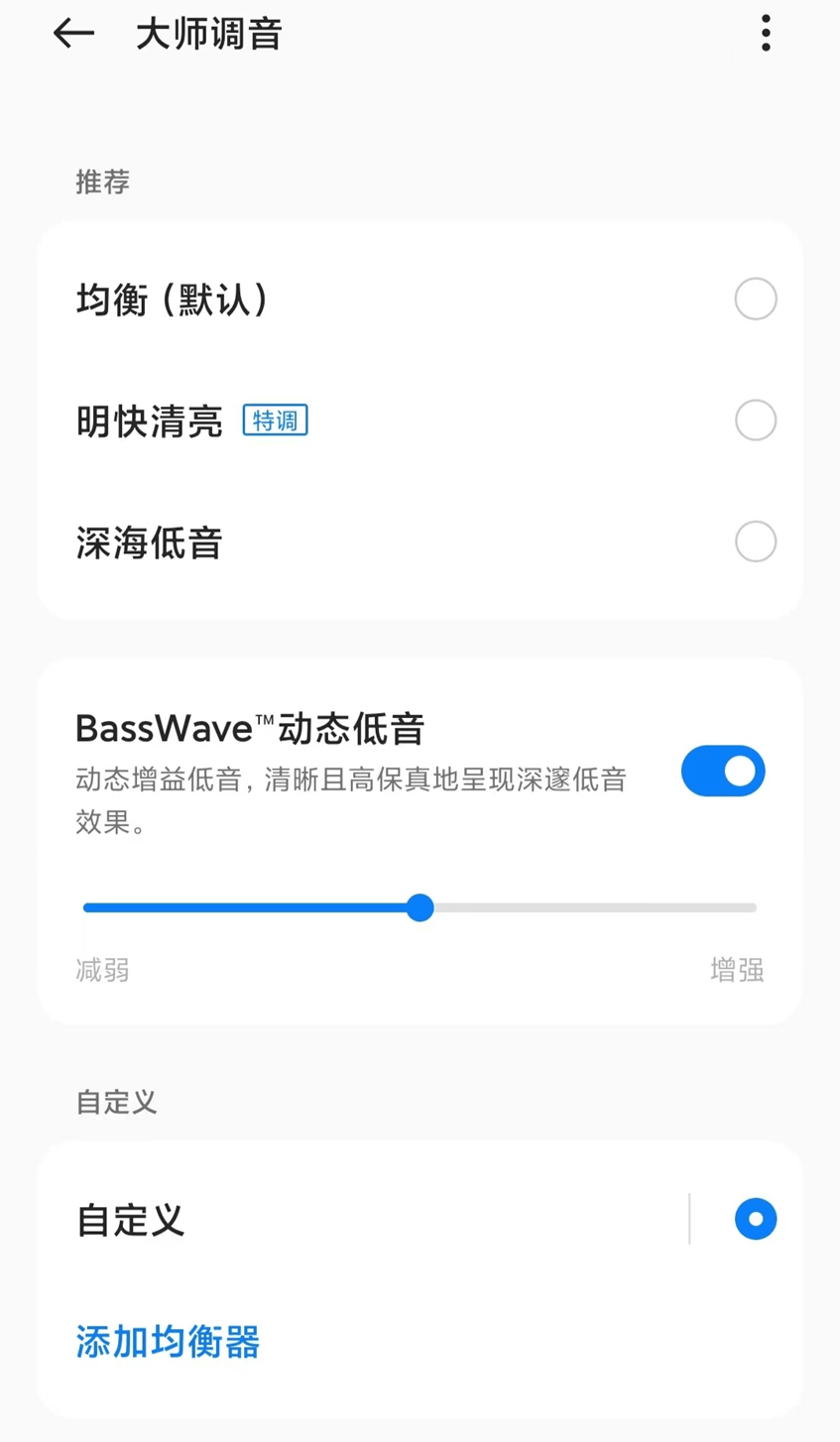Click the 特调 badge next to 明快清亮

tap(274, 420)
